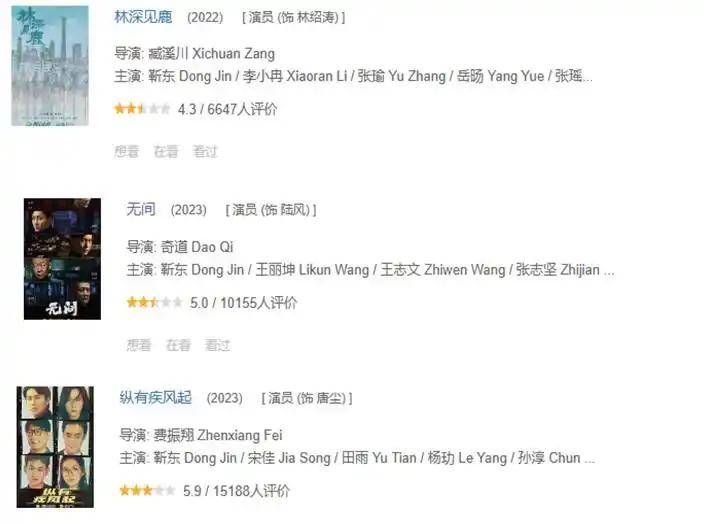Open the 林深见鹿 title link
Image resolution: width=704 pixels, height=524 pixels.
click(144, 18)
